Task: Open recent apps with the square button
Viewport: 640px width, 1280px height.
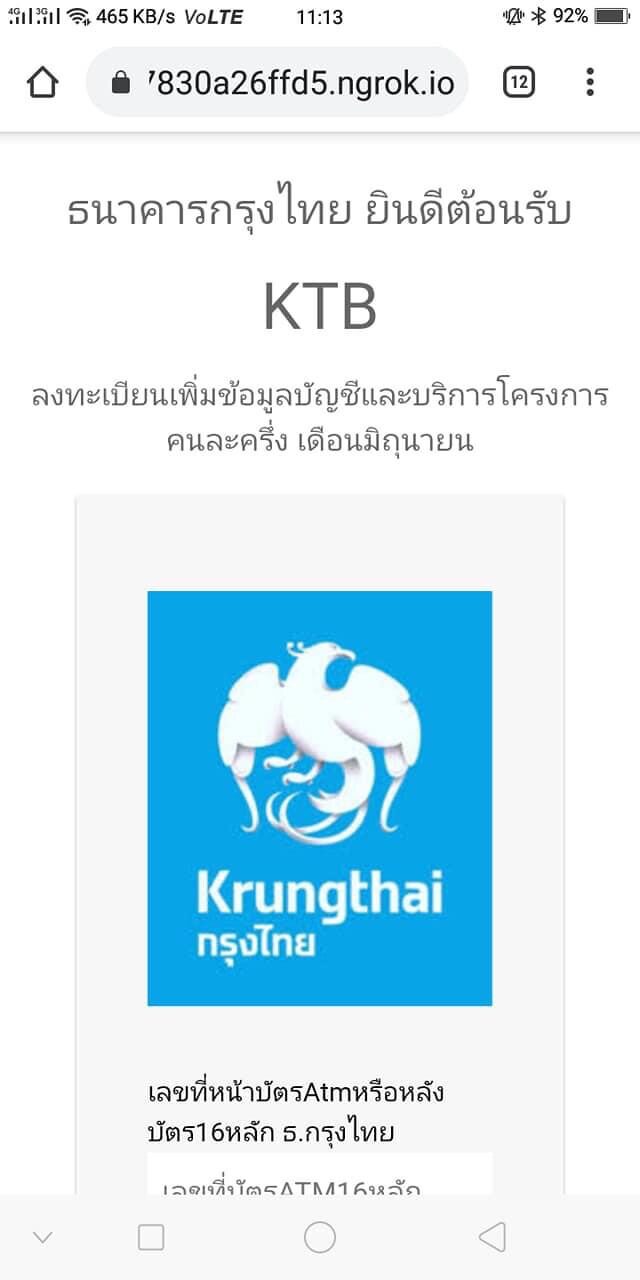Action: click(x=151, y=1237)
